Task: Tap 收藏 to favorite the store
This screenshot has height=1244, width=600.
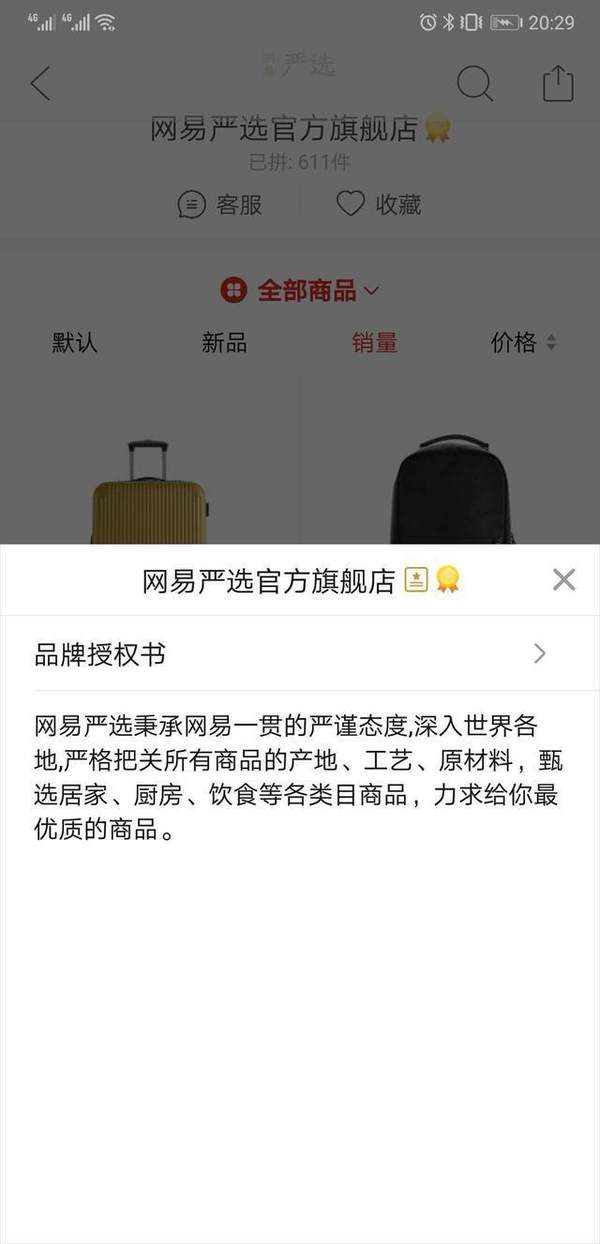Action: click(378, 204)
